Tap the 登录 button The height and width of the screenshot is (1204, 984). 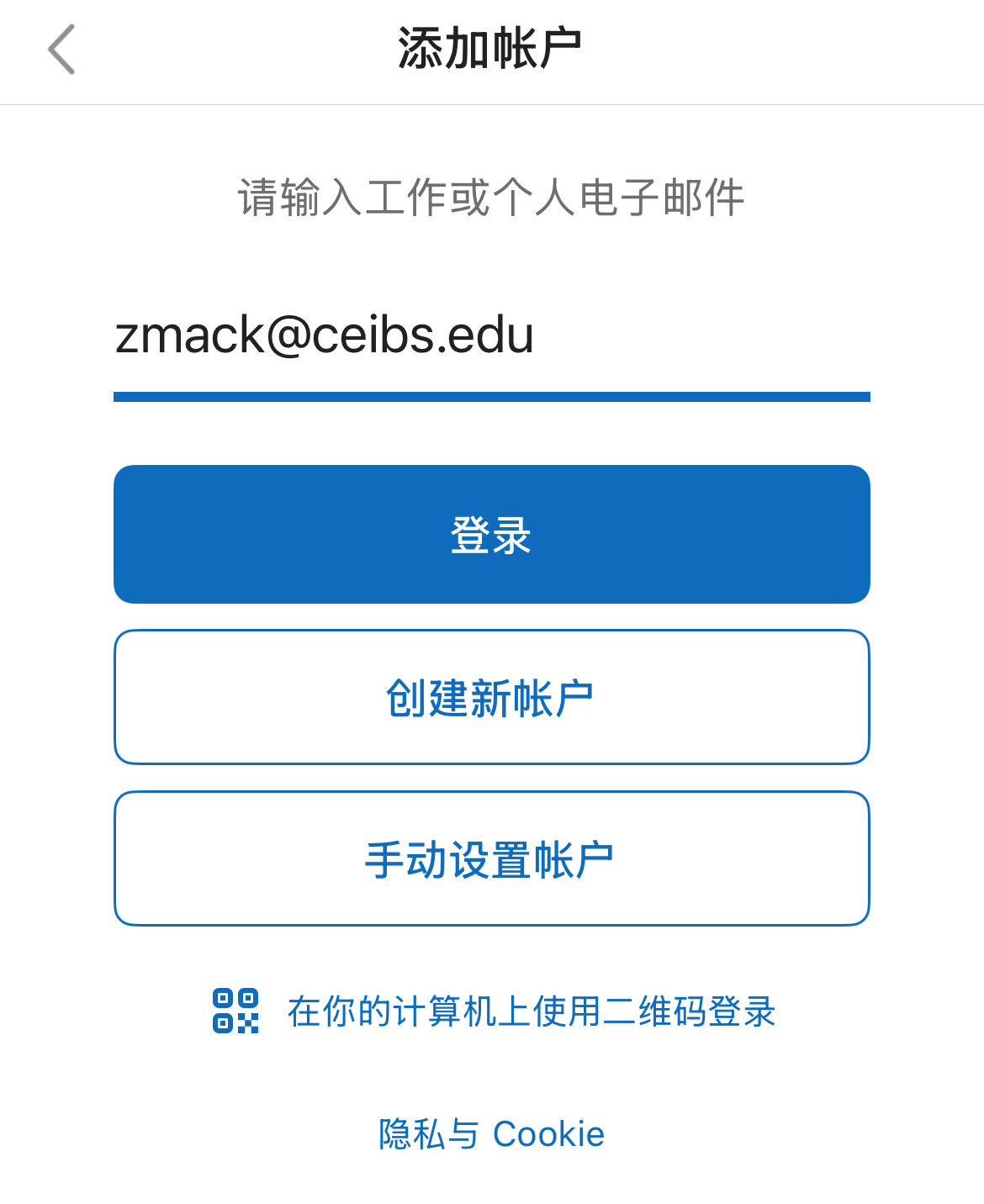[491, 534]
